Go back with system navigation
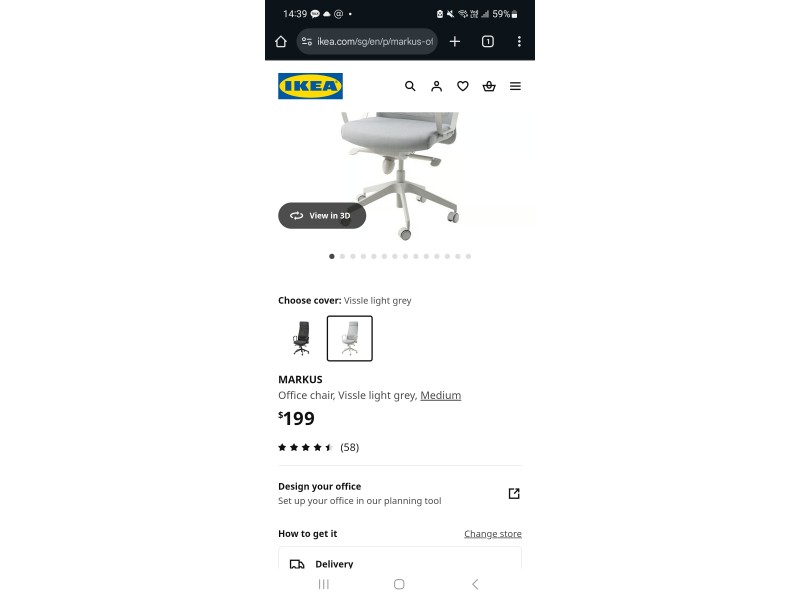The image size is (800, 600). pos(475,584)
